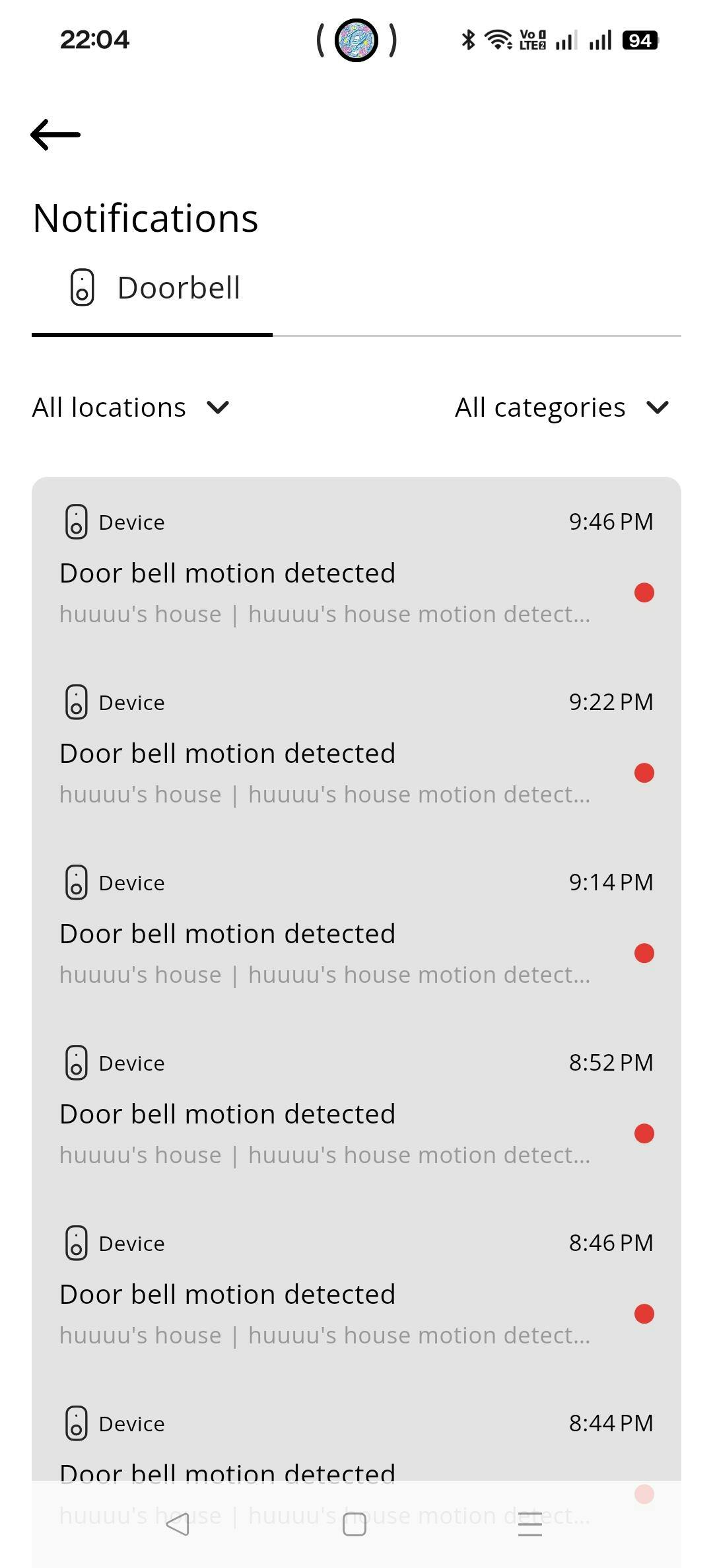Image resolution: width=713 pixels, height=1568 pixels.
Task: Open recent apps from navigation bar
Action: (x=530, y=1524)
